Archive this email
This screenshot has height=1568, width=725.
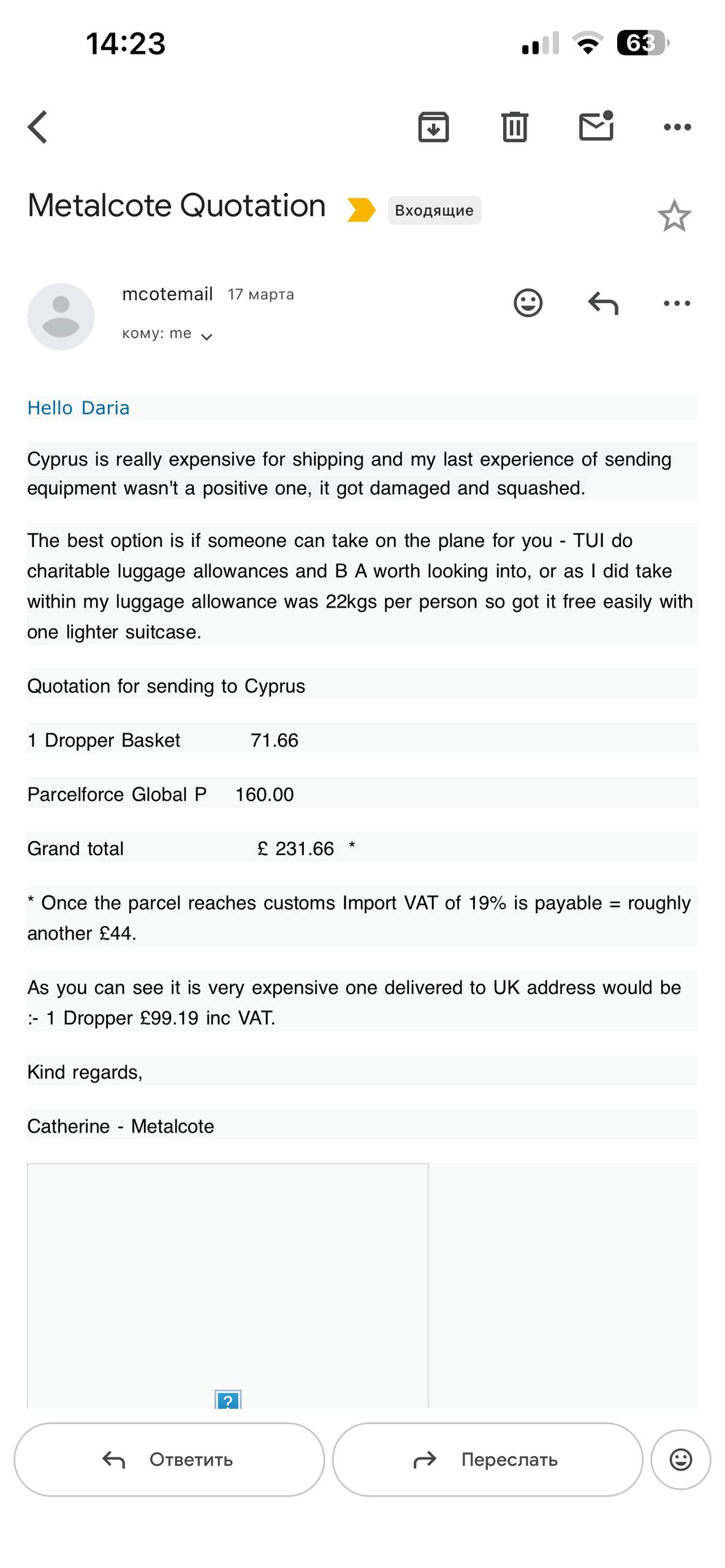[433, 127]
